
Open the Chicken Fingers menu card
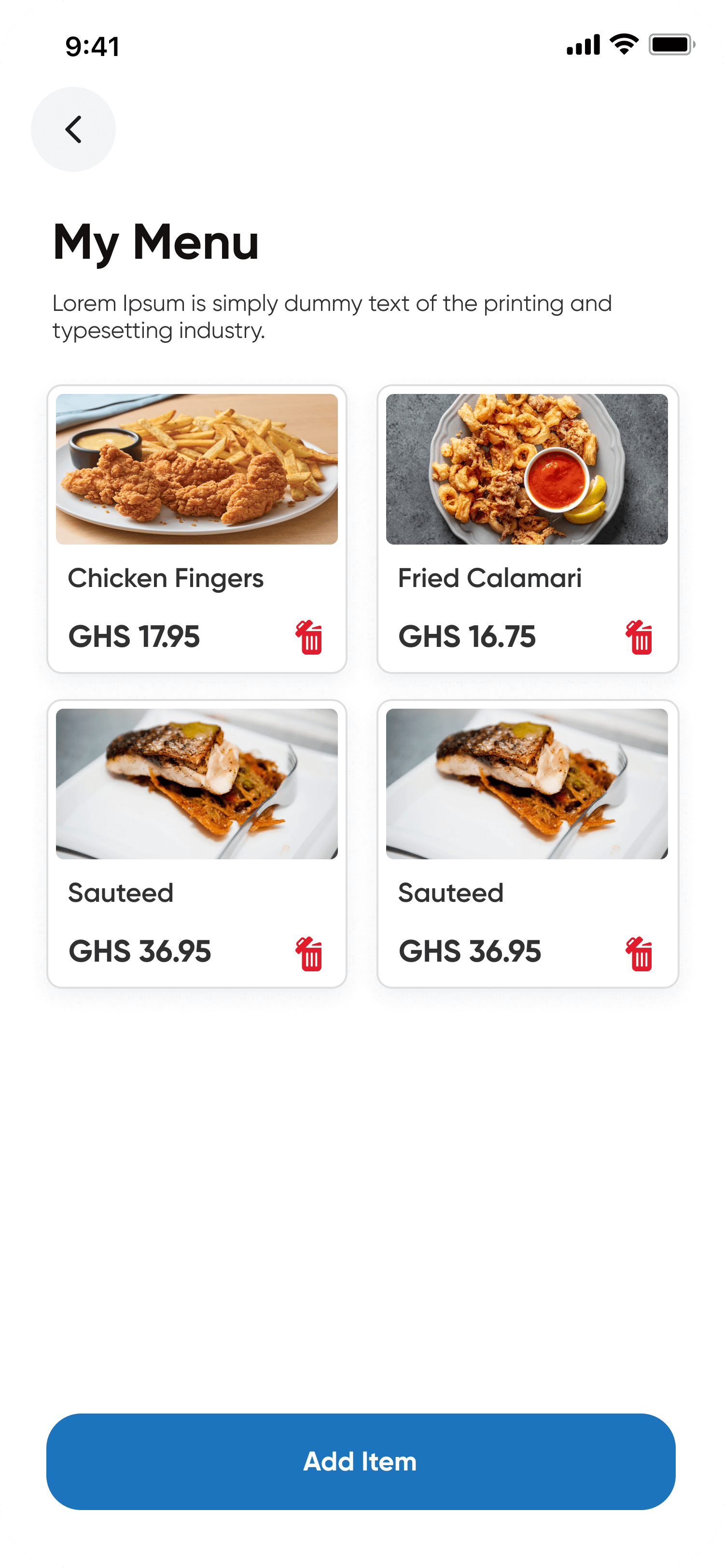[x=196, y=487]
